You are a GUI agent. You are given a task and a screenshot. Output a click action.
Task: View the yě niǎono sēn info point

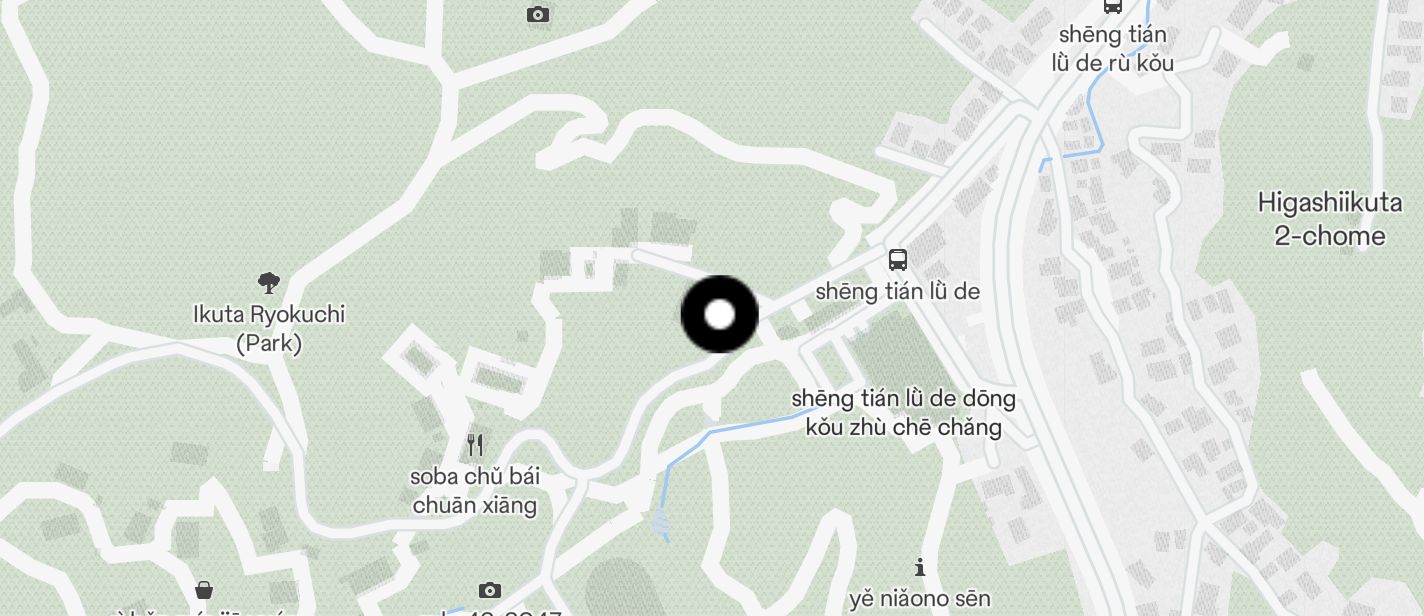point(920,568)
